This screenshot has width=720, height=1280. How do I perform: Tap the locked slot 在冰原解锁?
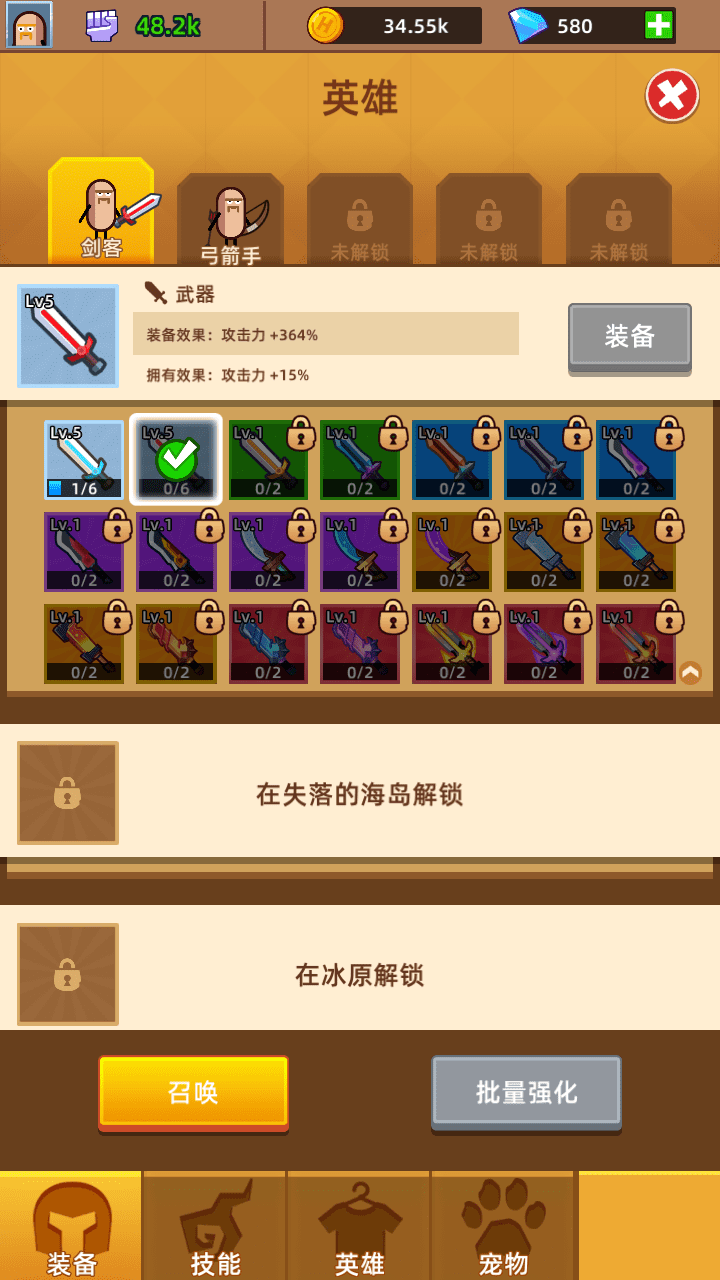click(68, 974)
